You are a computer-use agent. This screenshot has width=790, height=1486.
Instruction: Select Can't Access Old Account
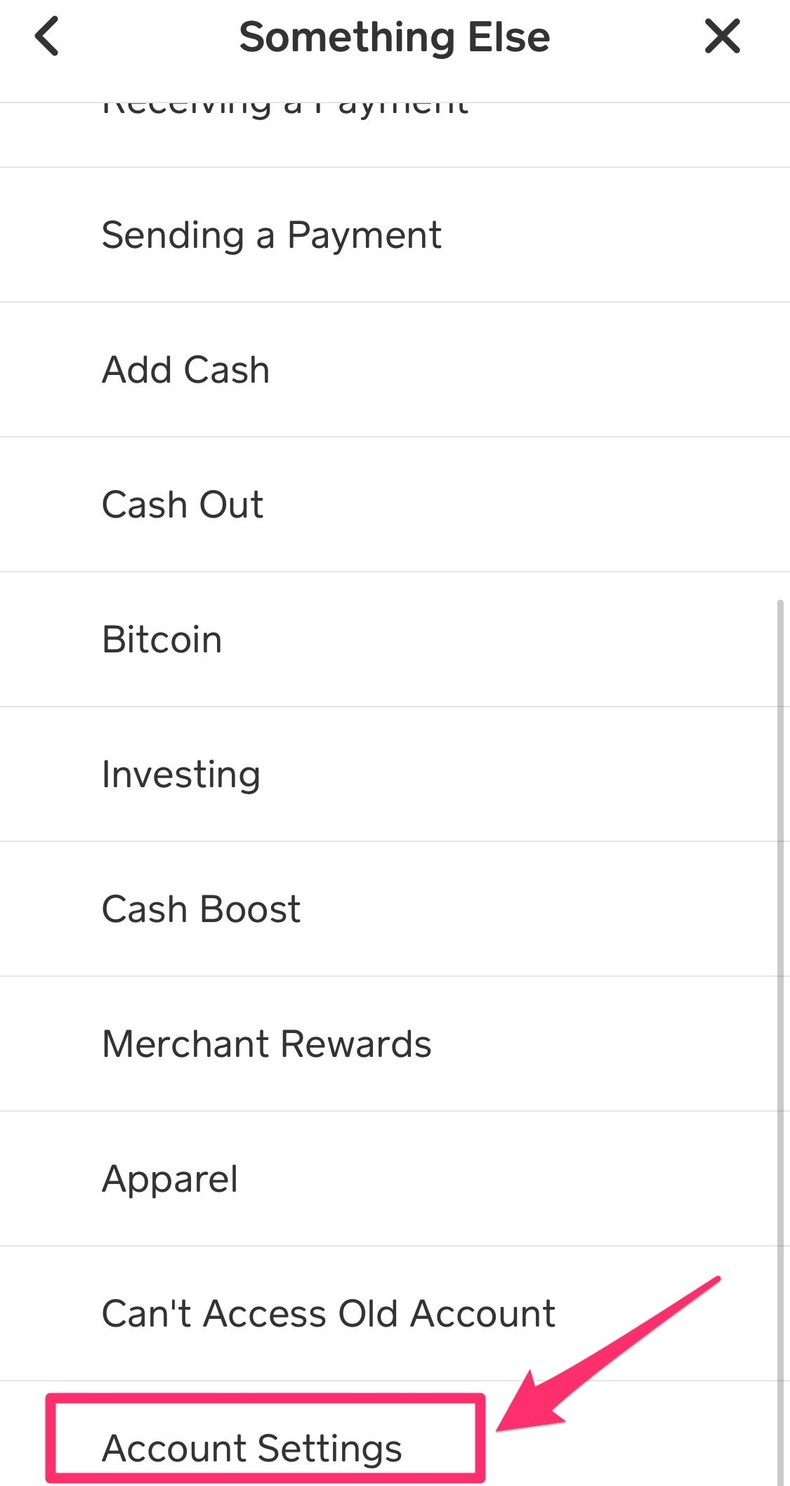(328, 1313)
